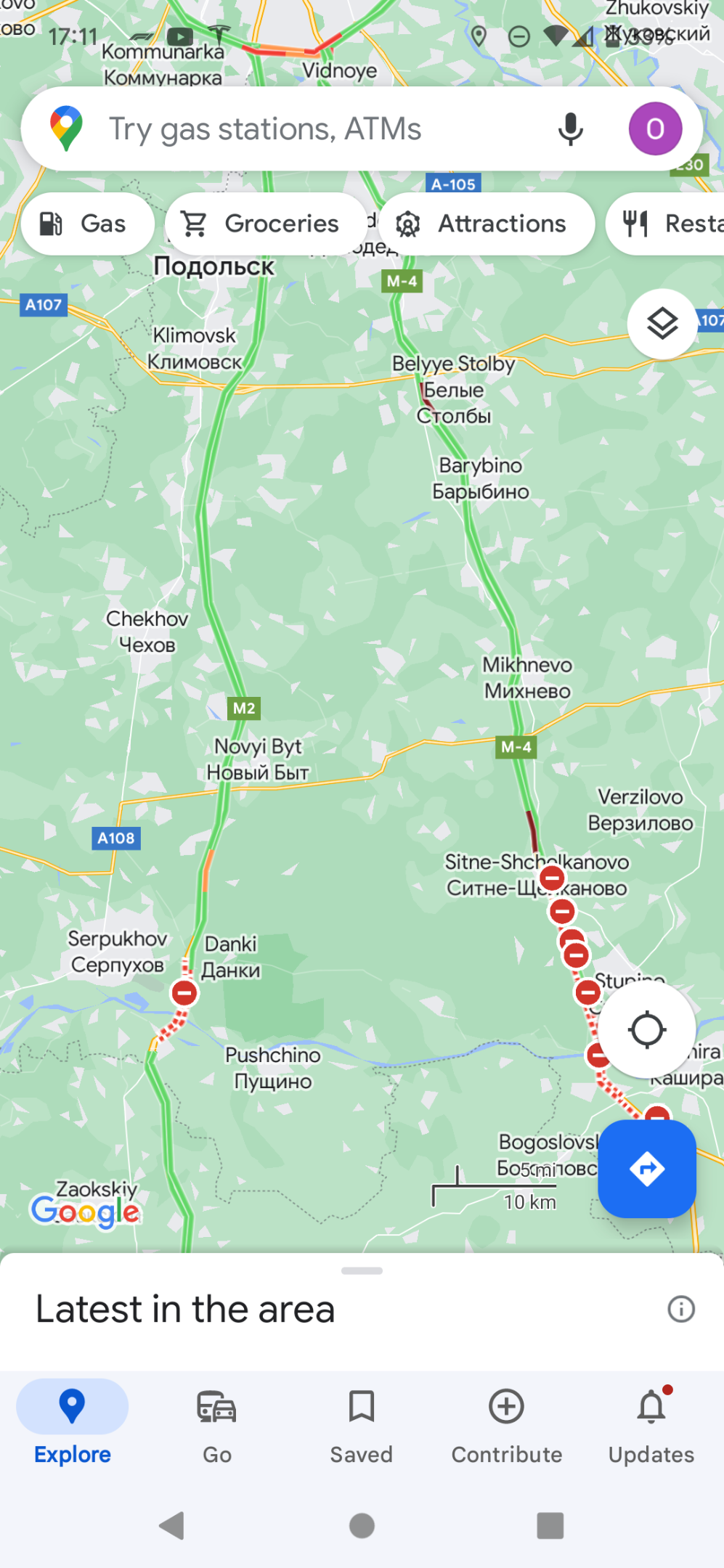This screenshot has width=724, height=1568.
Task: Switch to the Go tab
Action: pos(217,1423)
